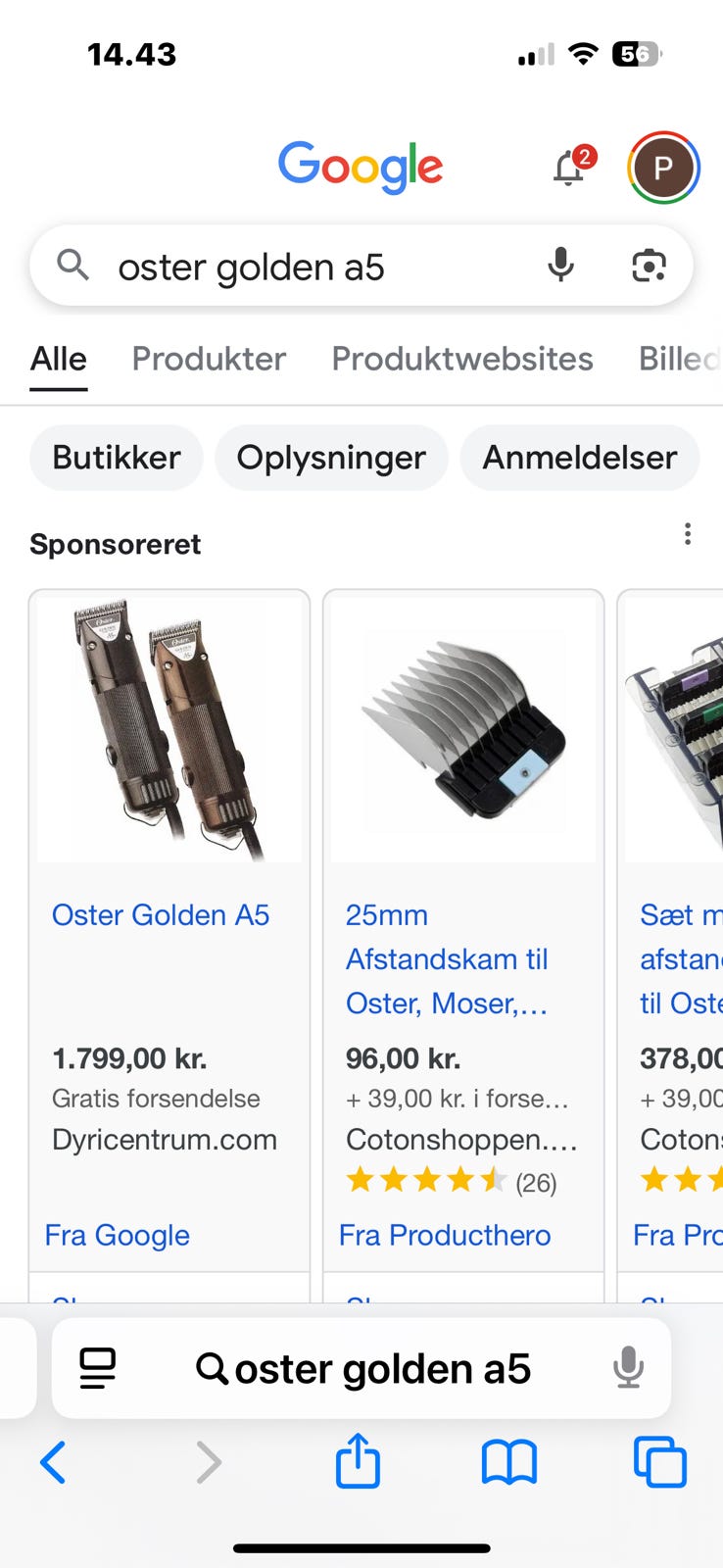Open the Produktwebsites tab

click(462, 359)
